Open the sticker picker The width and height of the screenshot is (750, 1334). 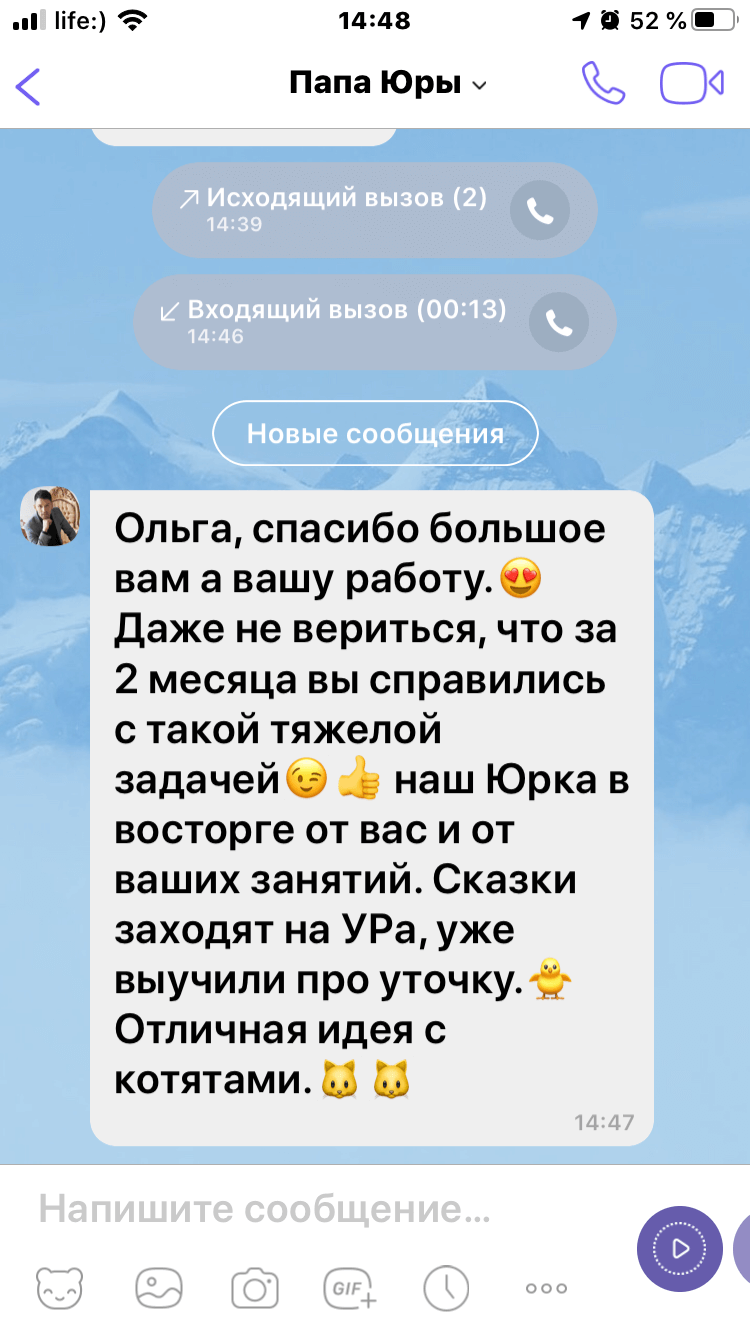(60, 1287)
